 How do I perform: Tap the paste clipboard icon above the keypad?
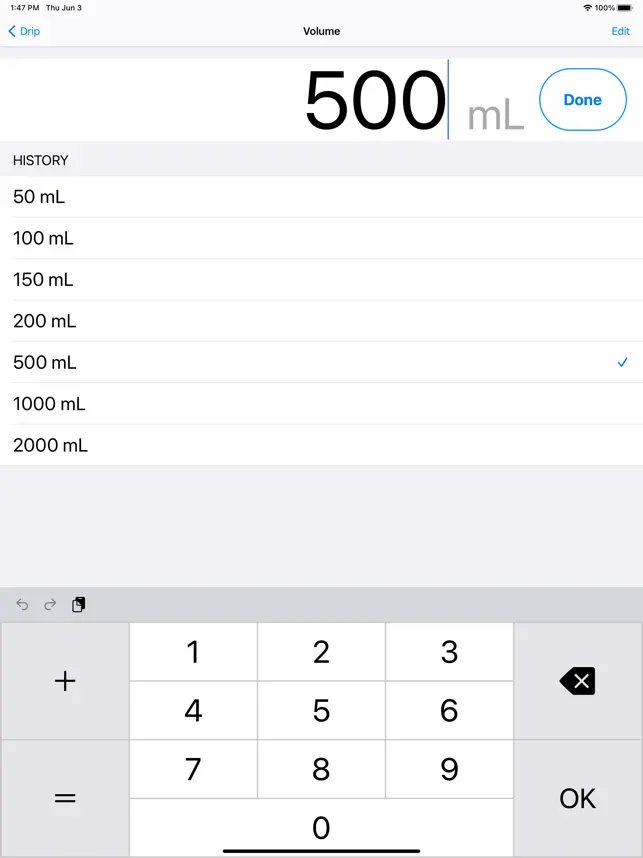tap(78, 604)
